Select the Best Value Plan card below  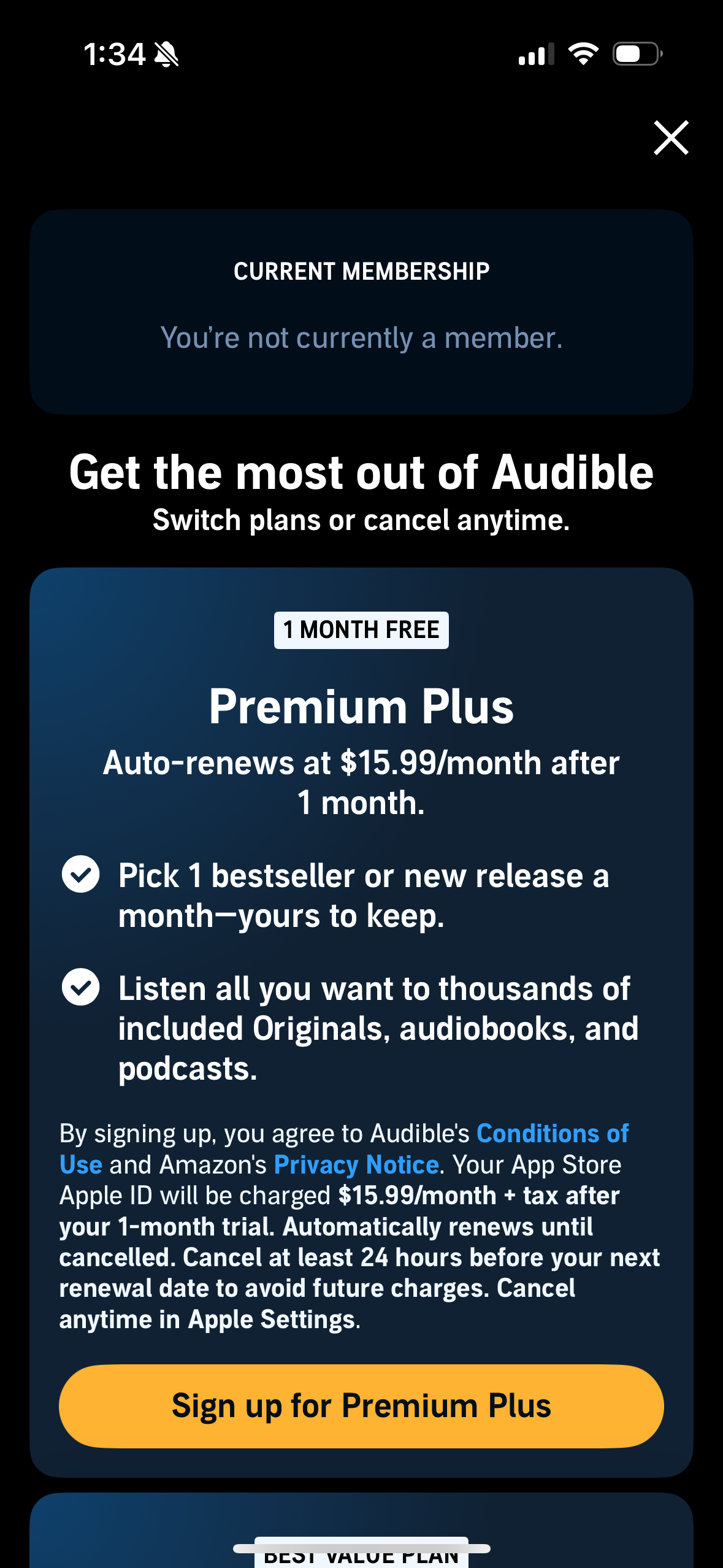[x=361, y=1534]
